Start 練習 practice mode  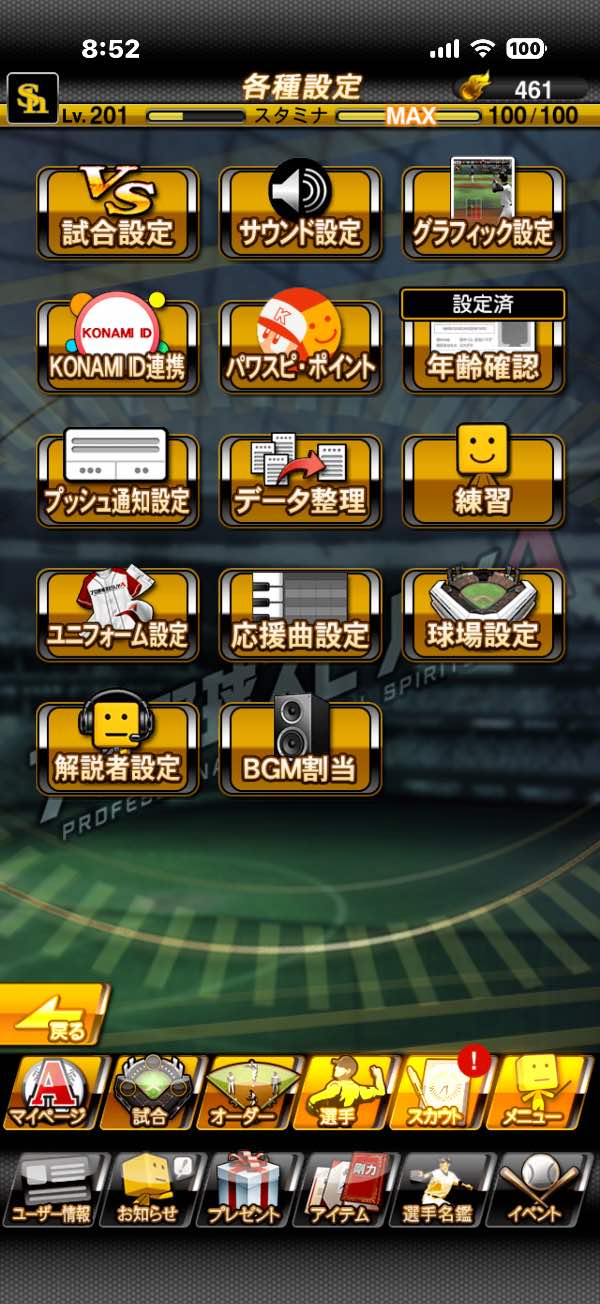tap(483, 481)
